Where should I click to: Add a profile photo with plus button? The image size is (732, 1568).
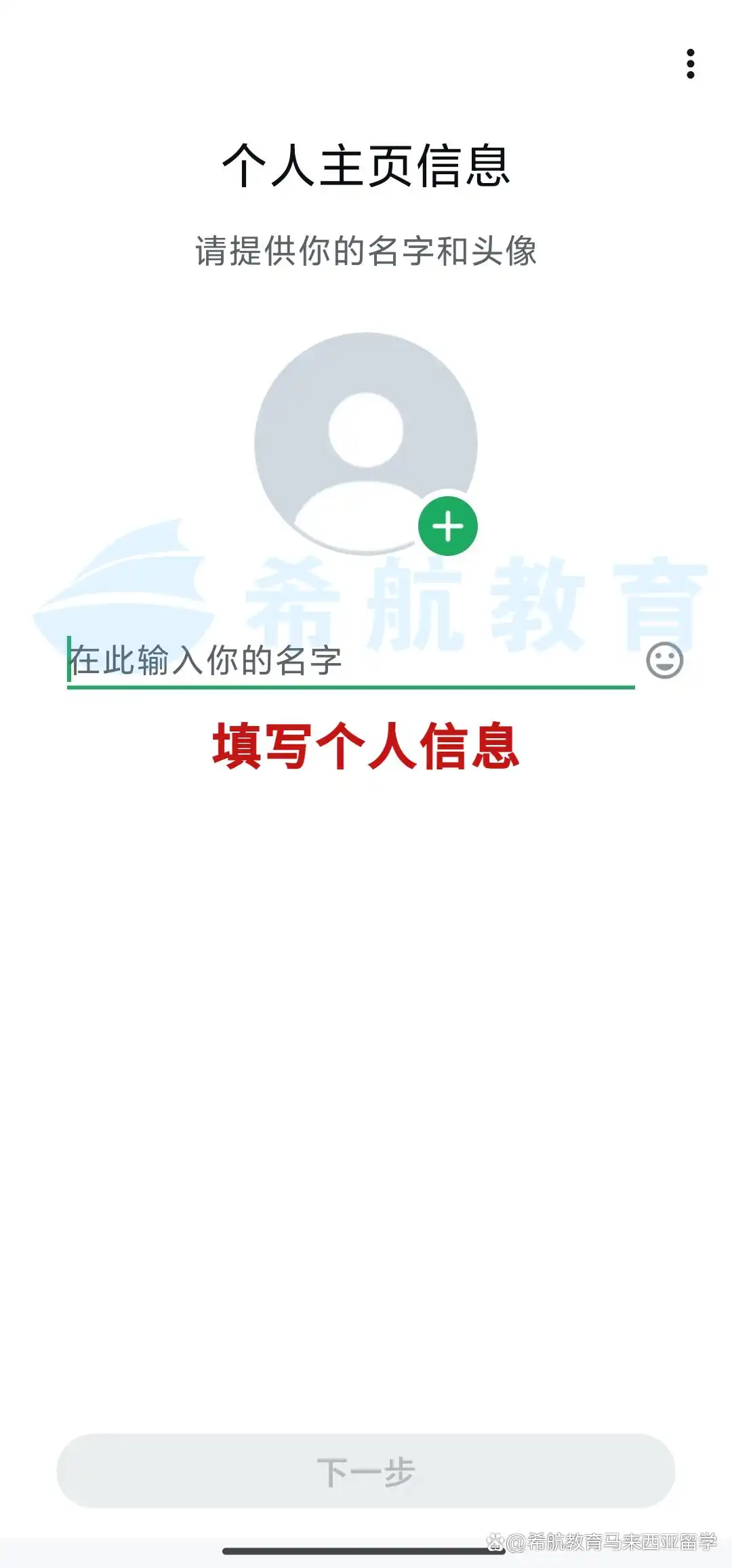tap(448, 526)
